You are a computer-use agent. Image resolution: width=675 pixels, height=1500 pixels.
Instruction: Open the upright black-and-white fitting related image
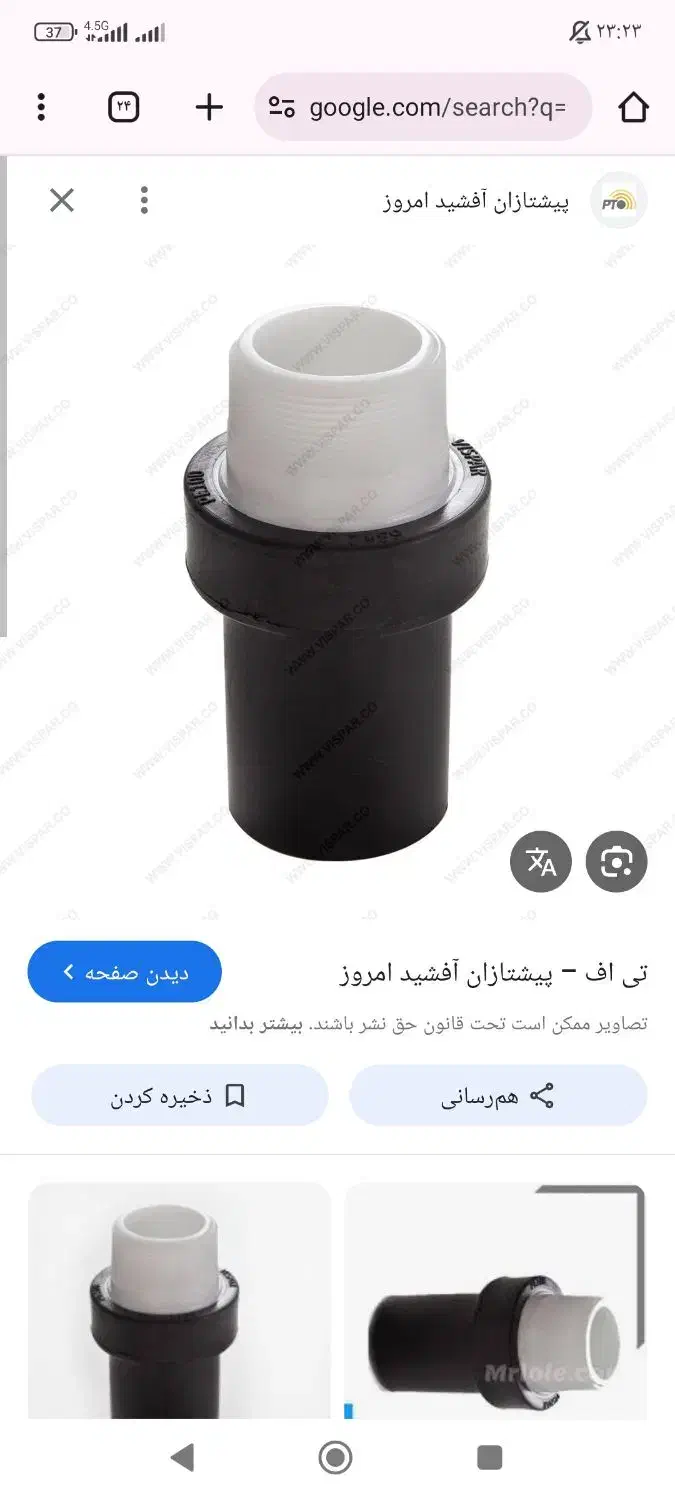point(179,1300)
